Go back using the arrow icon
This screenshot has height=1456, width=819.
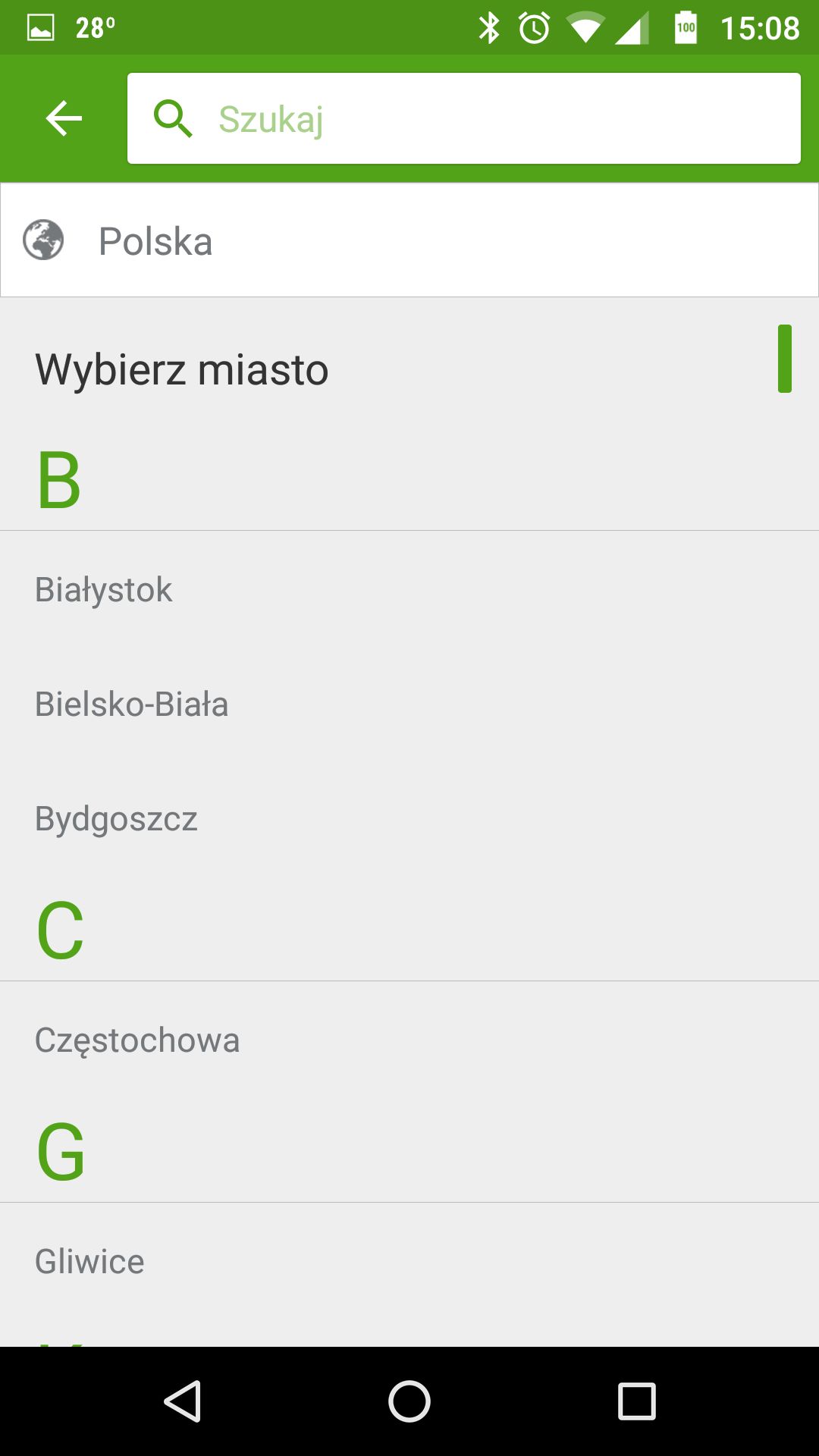pos(64,118)
